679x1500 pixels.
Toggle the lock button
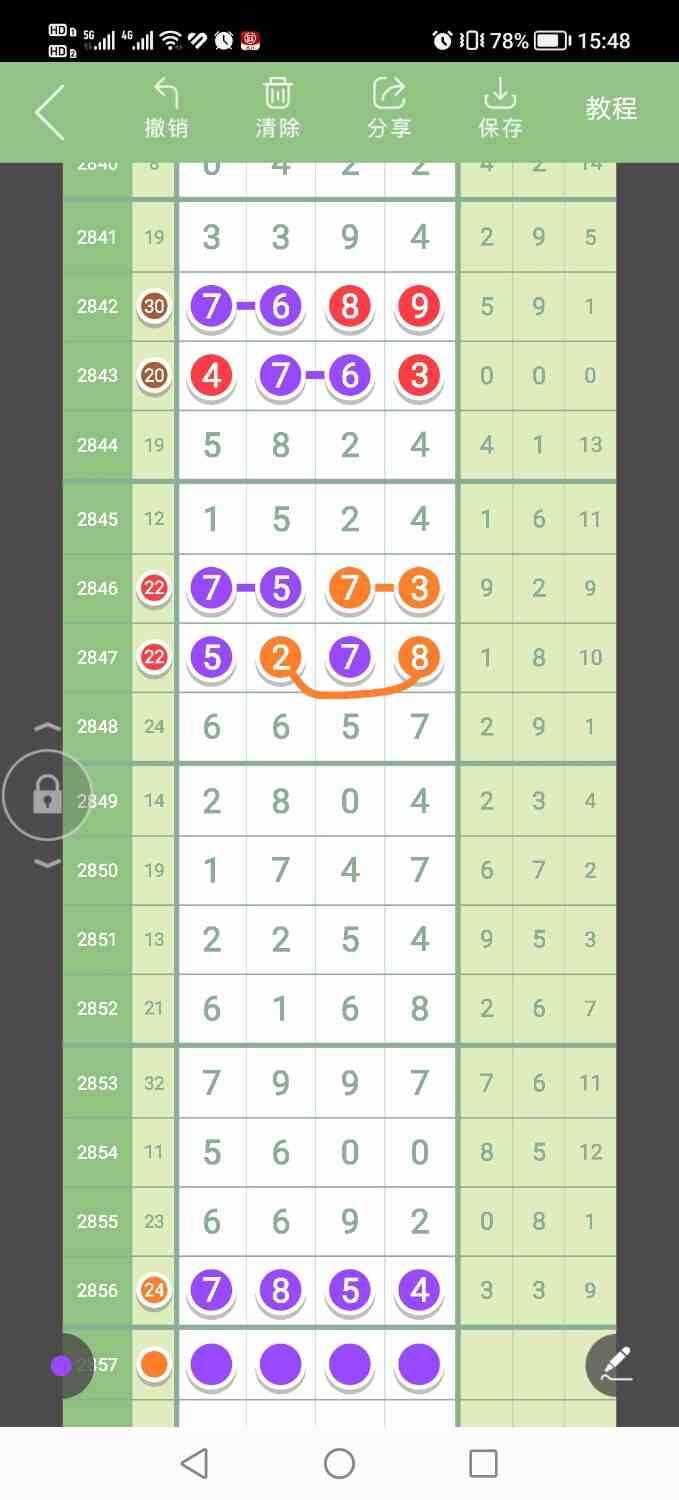47,796
